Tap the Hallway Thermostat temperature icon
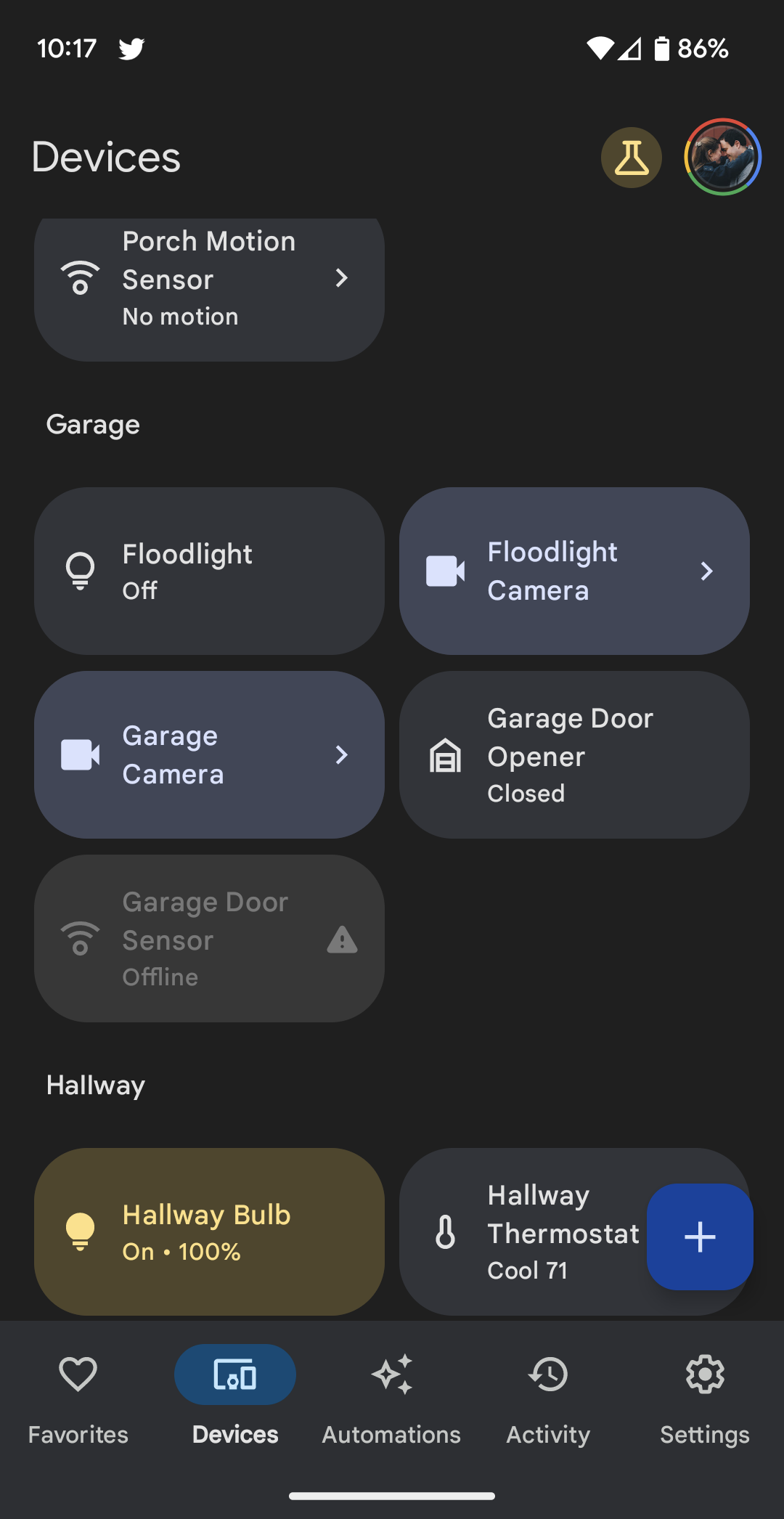The width and height of the screenshot is (784, 1519). (445, 1233)
